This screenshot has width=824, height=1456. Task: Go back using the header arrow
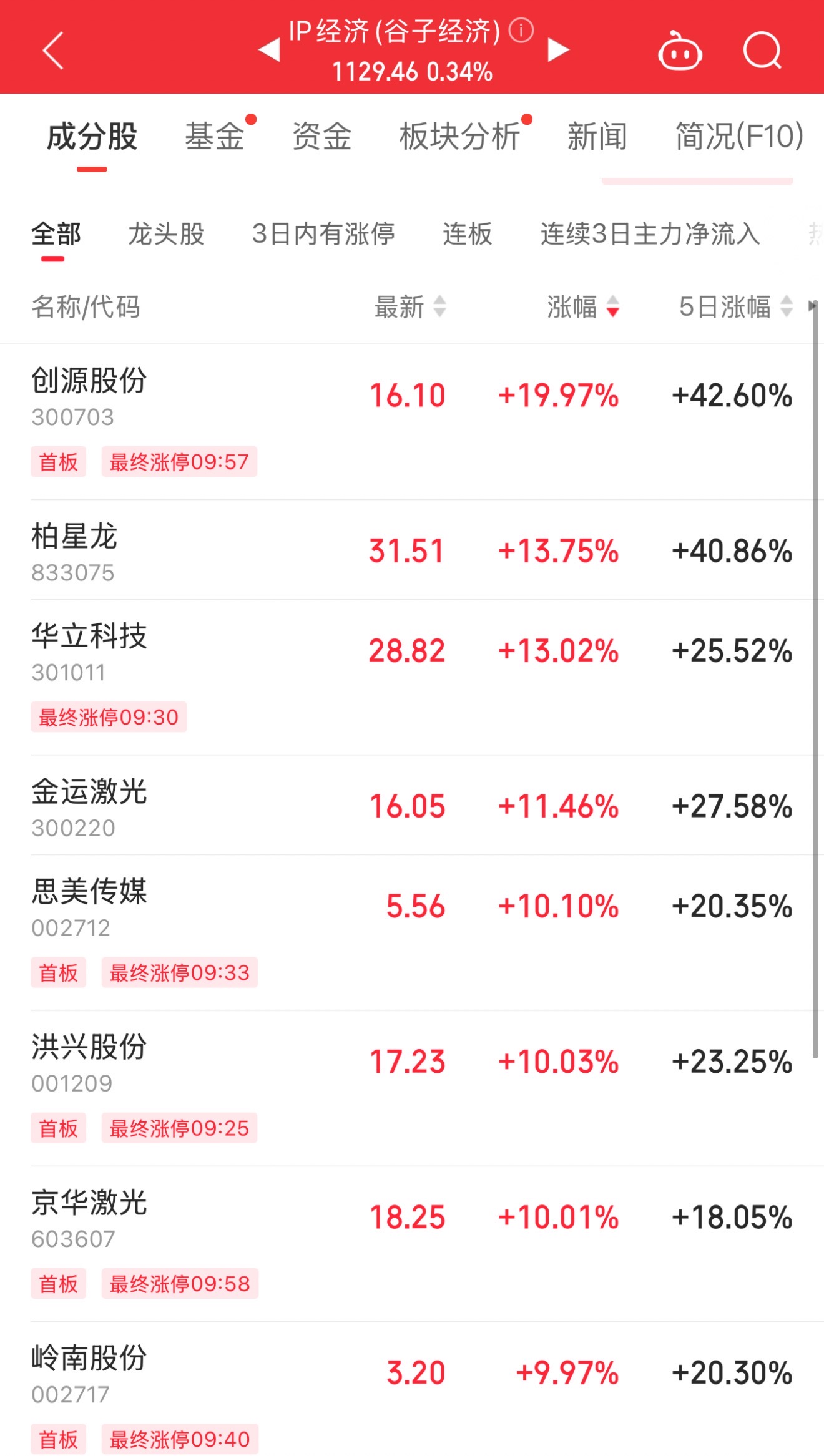54,50
